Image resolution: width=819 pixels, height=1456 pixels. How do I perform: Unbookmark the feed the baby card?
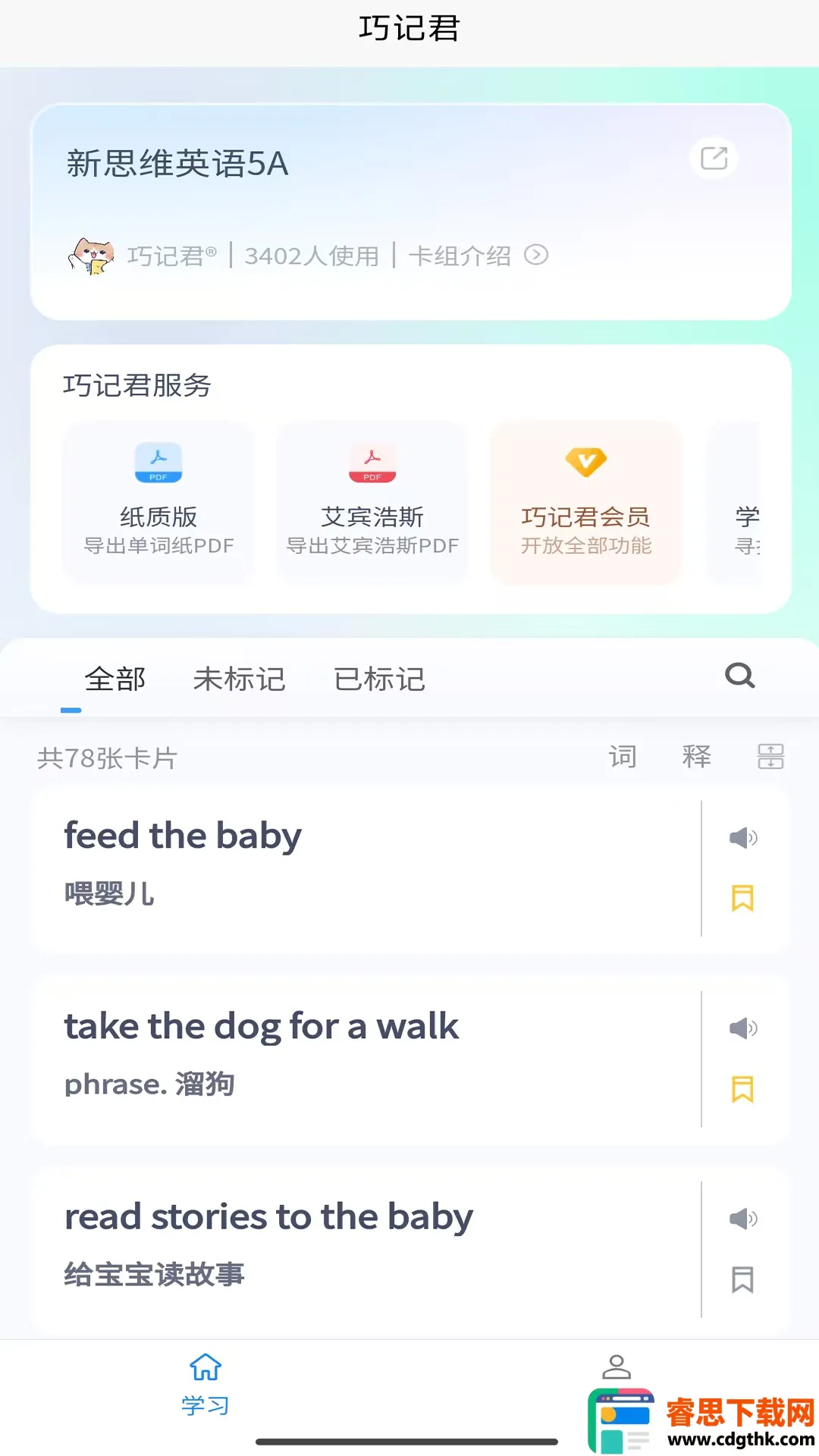click(742, 899)
